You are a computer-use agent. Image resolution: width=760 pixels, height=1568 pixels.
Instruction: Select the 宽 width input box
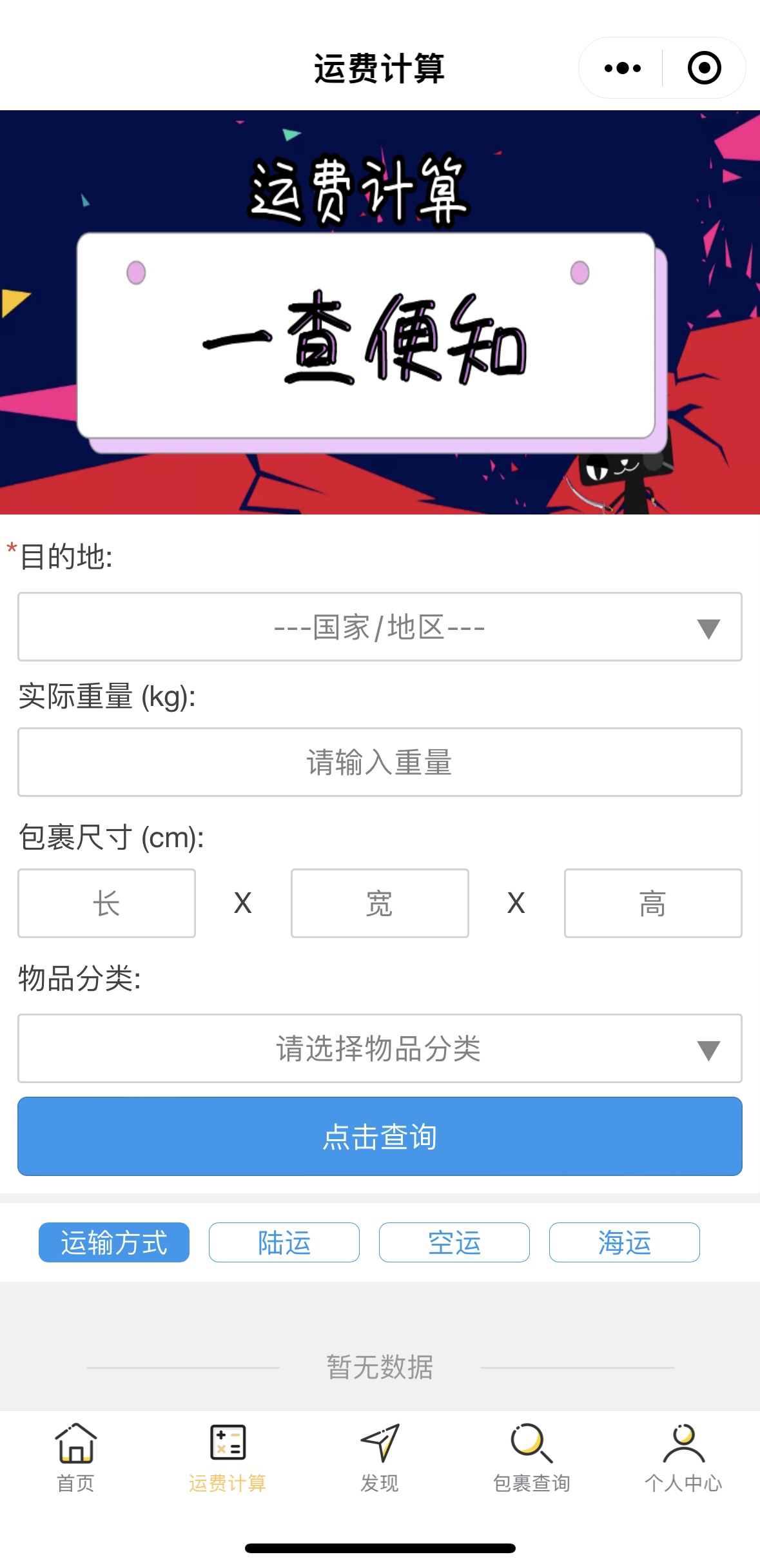(x=380, y=903)
